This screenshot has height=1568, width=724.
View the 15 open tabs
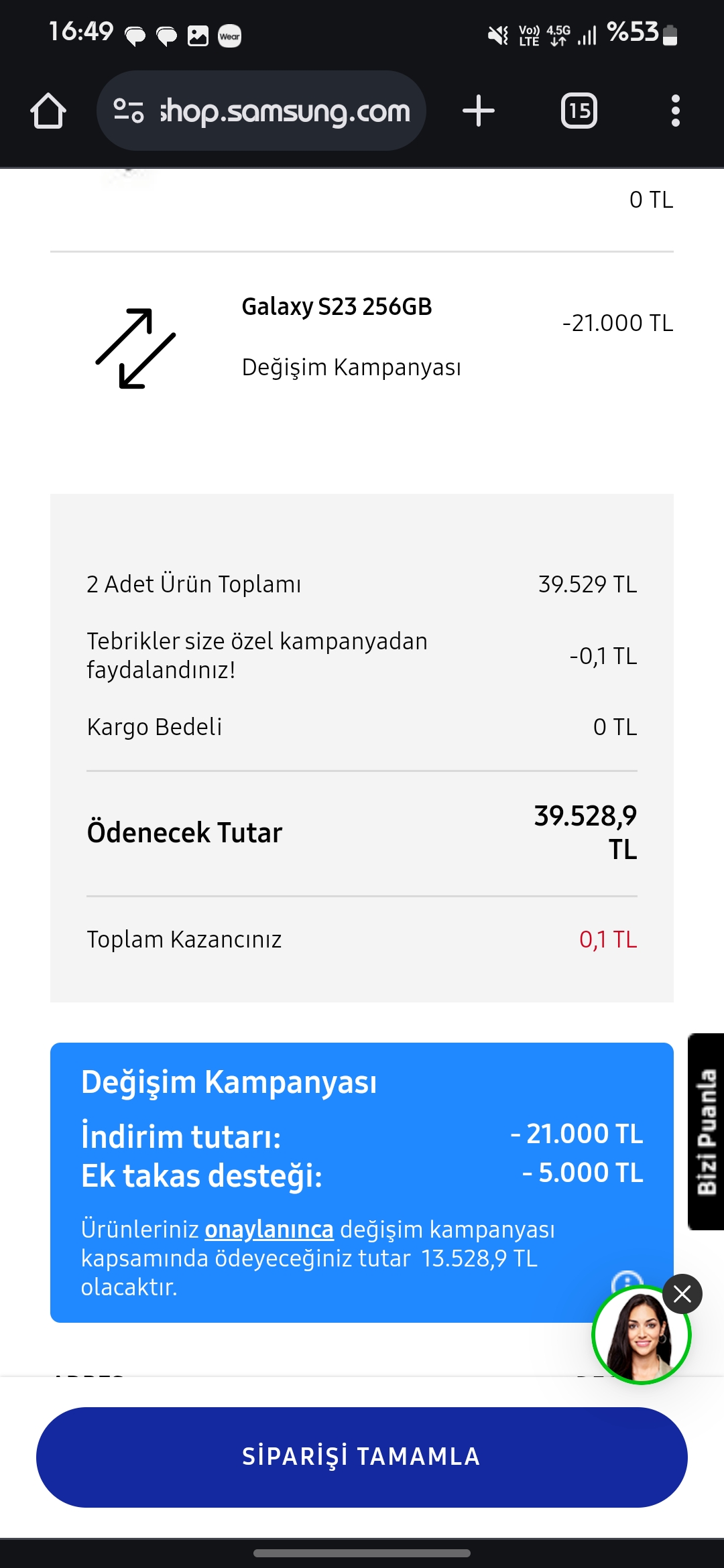coord(579,111)
